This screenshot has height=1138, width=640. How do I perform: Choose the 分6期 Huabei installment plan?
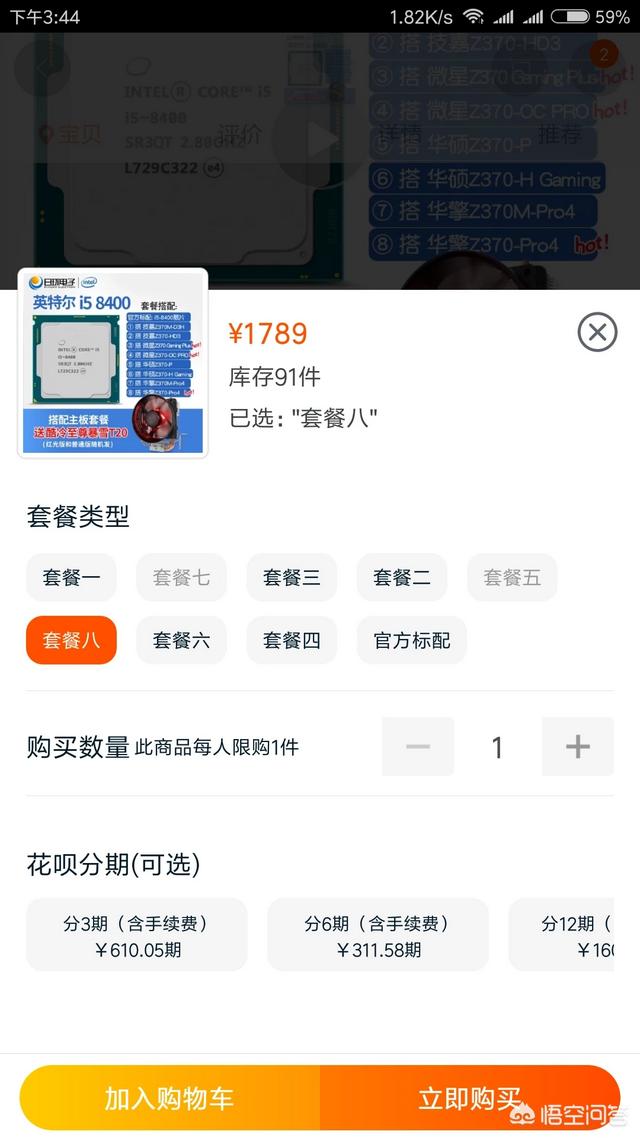coord(377,935)
